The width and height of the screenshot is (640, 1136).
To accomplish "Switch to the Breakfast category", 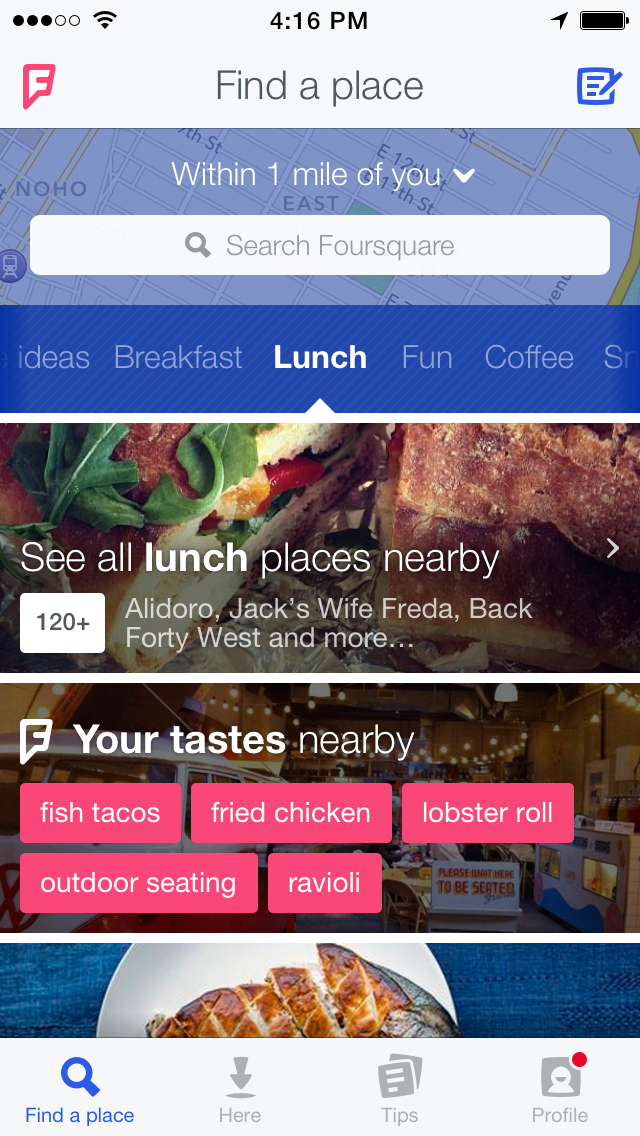I will tap(178, 358).
